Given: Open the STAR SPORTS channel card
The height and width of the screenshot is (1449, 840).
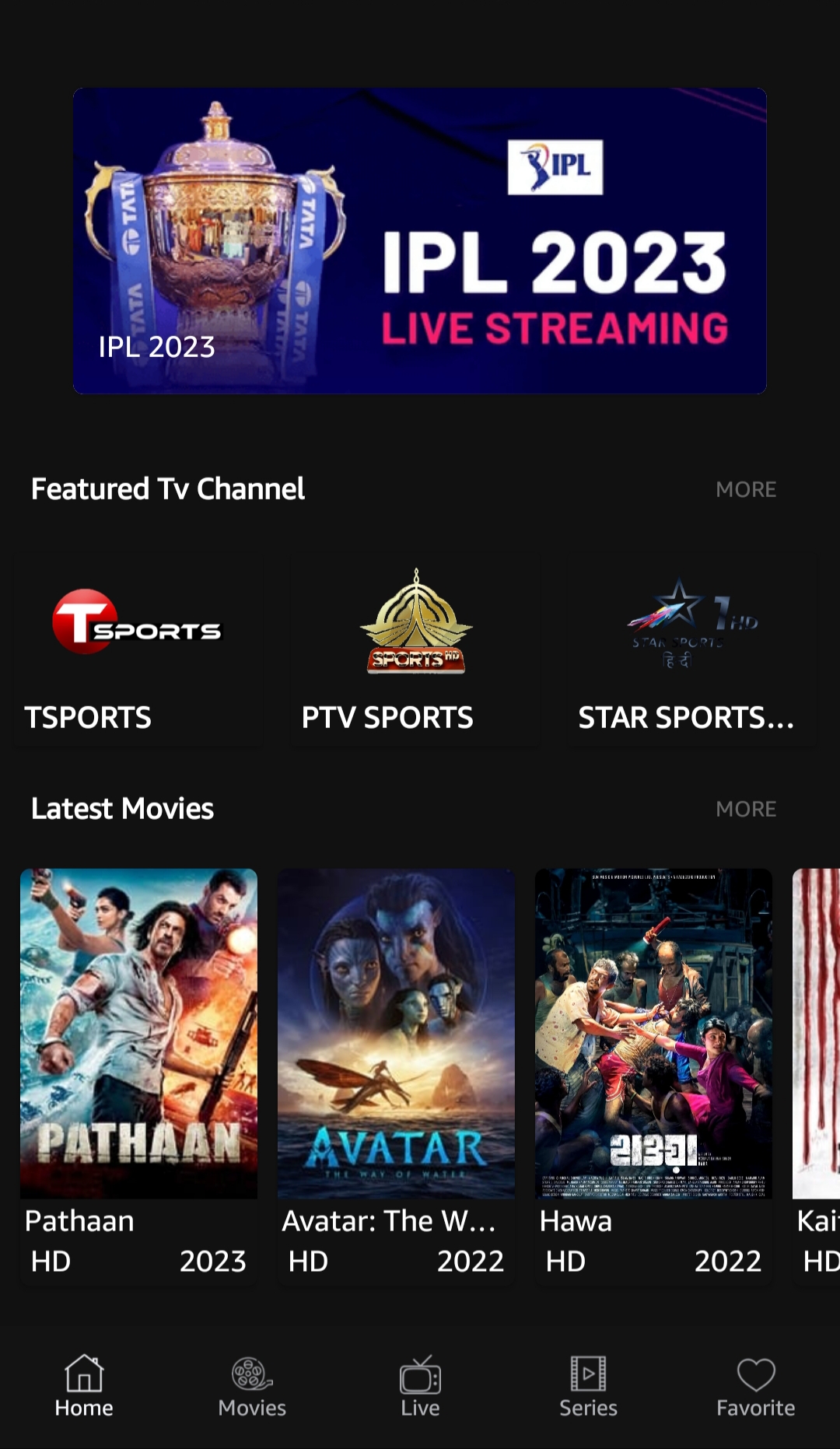Looking at the screenshot, I should pyautogui.click(x=692, y=649).
